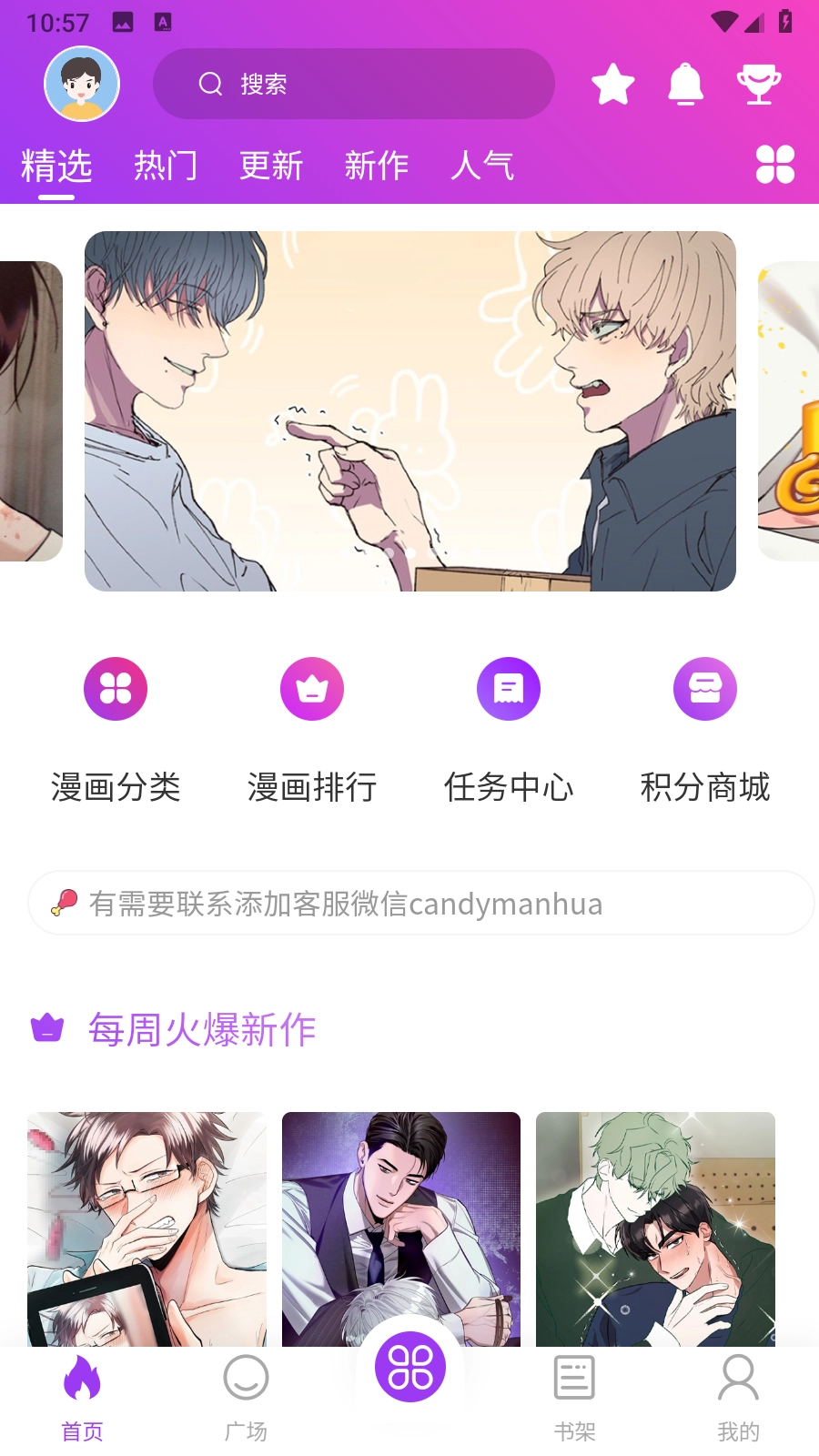
Task: Open 任务中心 shortcut
Action: tap(509, 728)
